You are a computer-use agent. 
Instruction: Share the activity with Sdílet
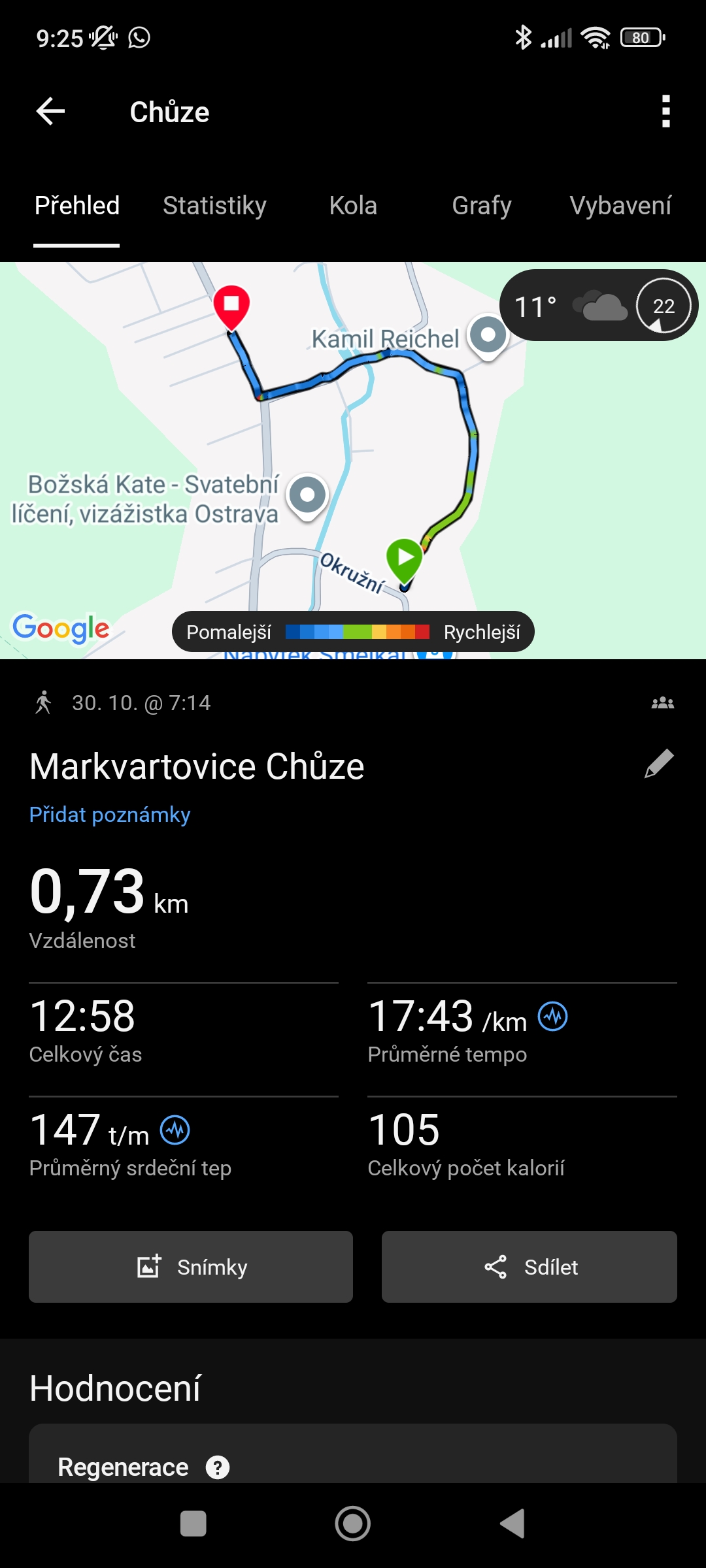click(529, 1267)
